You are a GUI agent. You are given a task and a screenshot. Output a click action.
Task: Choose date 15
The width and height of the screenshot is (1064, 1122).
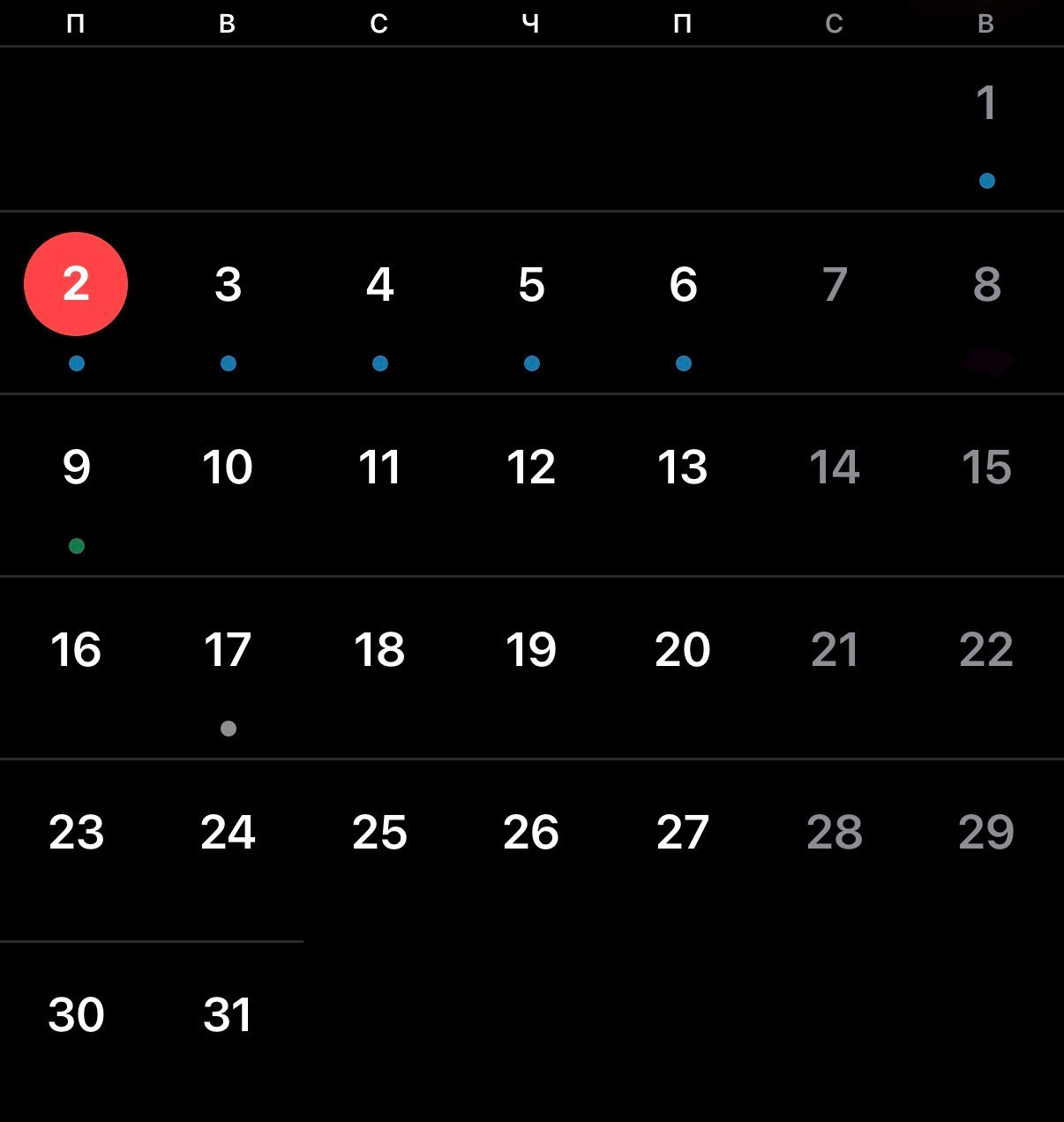pyautogui.click(x=986, y=467)
